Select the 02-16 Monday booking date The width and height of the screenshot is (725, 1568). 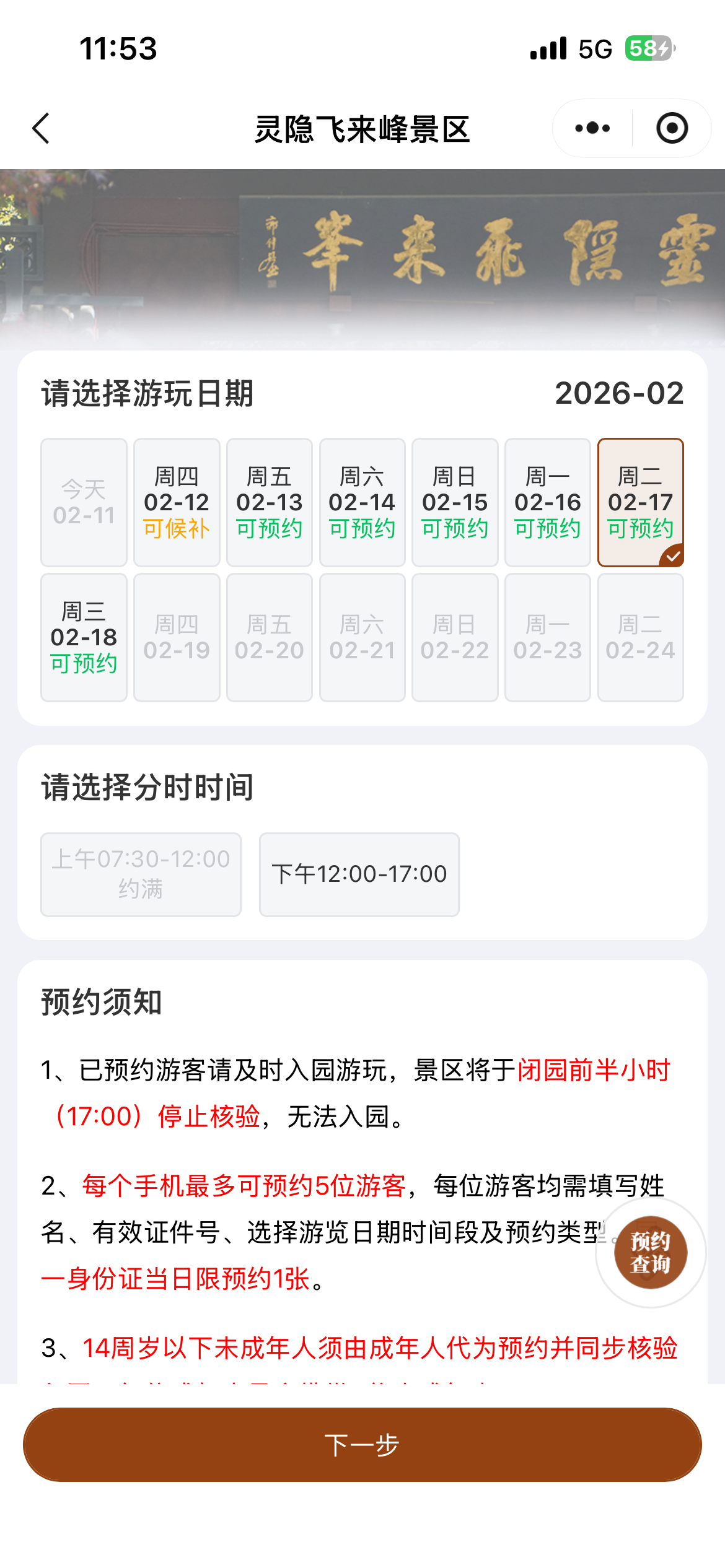tap(548, 502)
